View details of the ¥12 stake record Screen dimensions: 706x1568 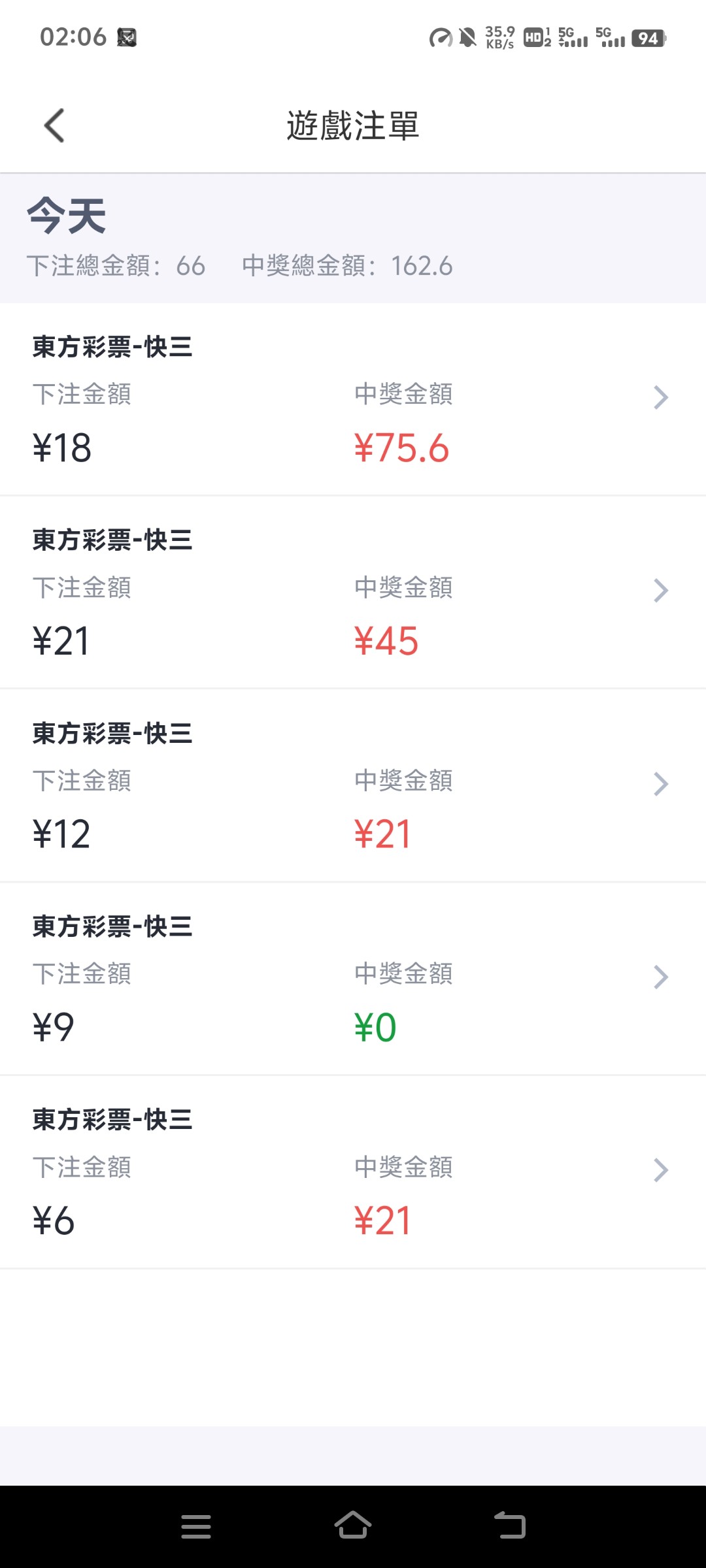[x=353, y=785]
